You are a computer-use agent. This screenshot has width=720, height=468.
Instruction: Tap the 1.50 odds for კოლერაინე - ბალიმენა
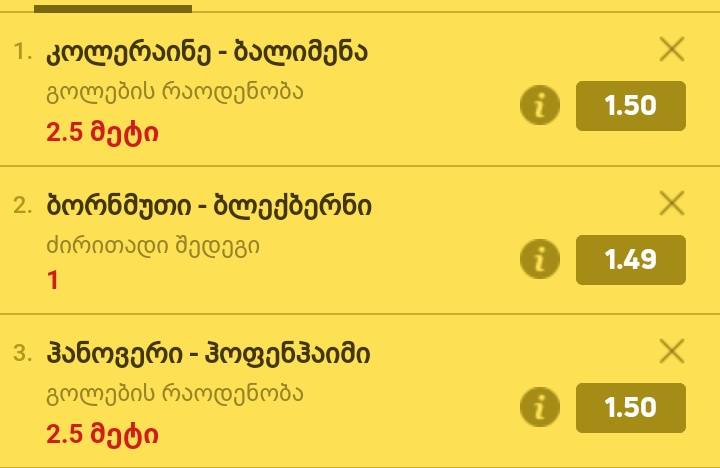pyautogui.click(x=630, y=106)
